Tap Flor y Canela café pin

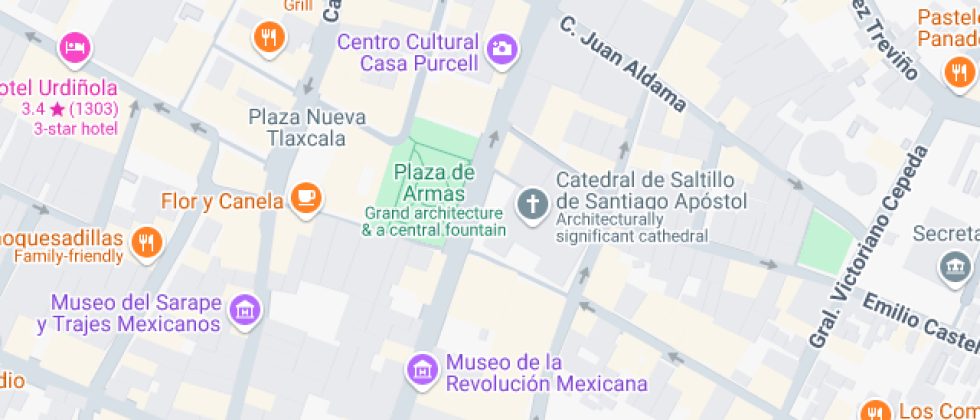coord(306,199)
